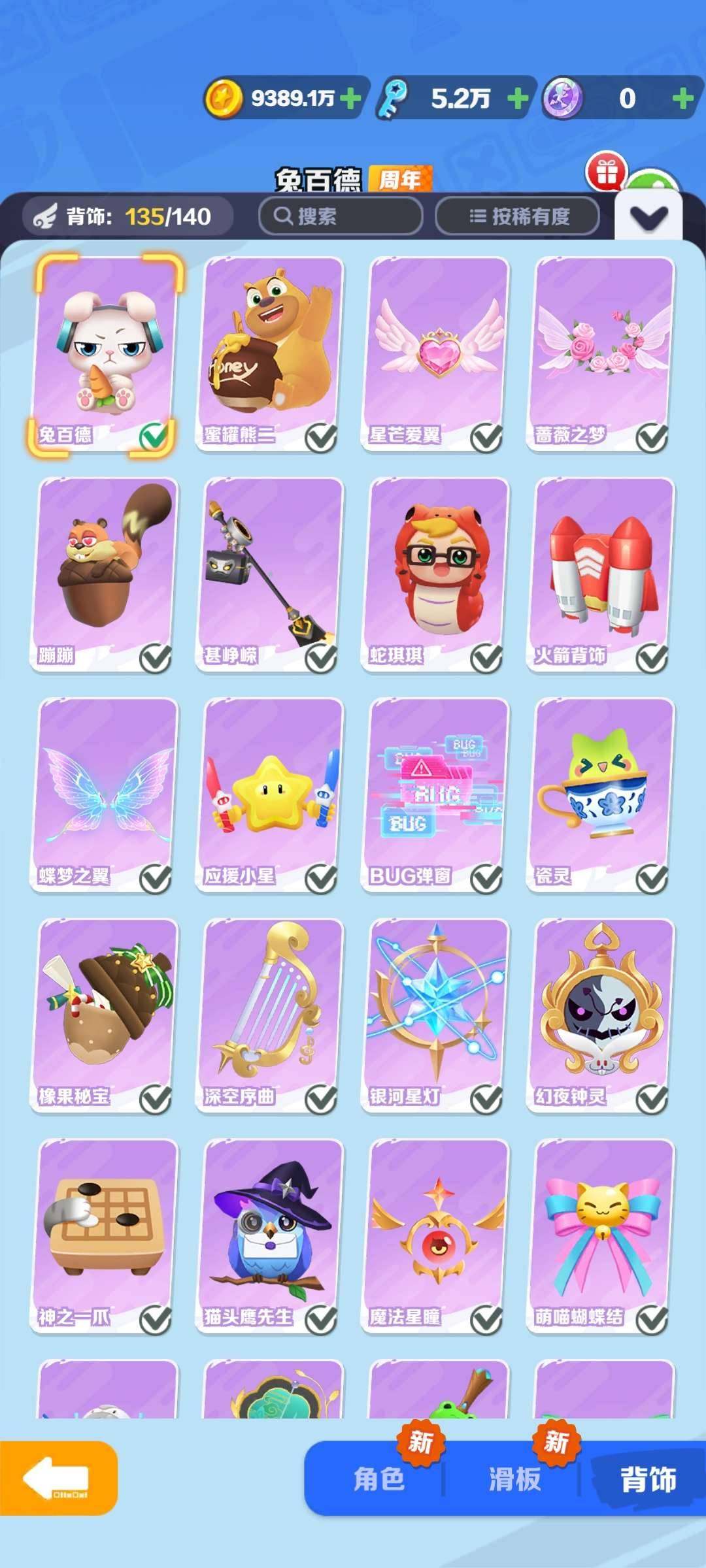Go back with the orange arrow button

[58, 1478]
